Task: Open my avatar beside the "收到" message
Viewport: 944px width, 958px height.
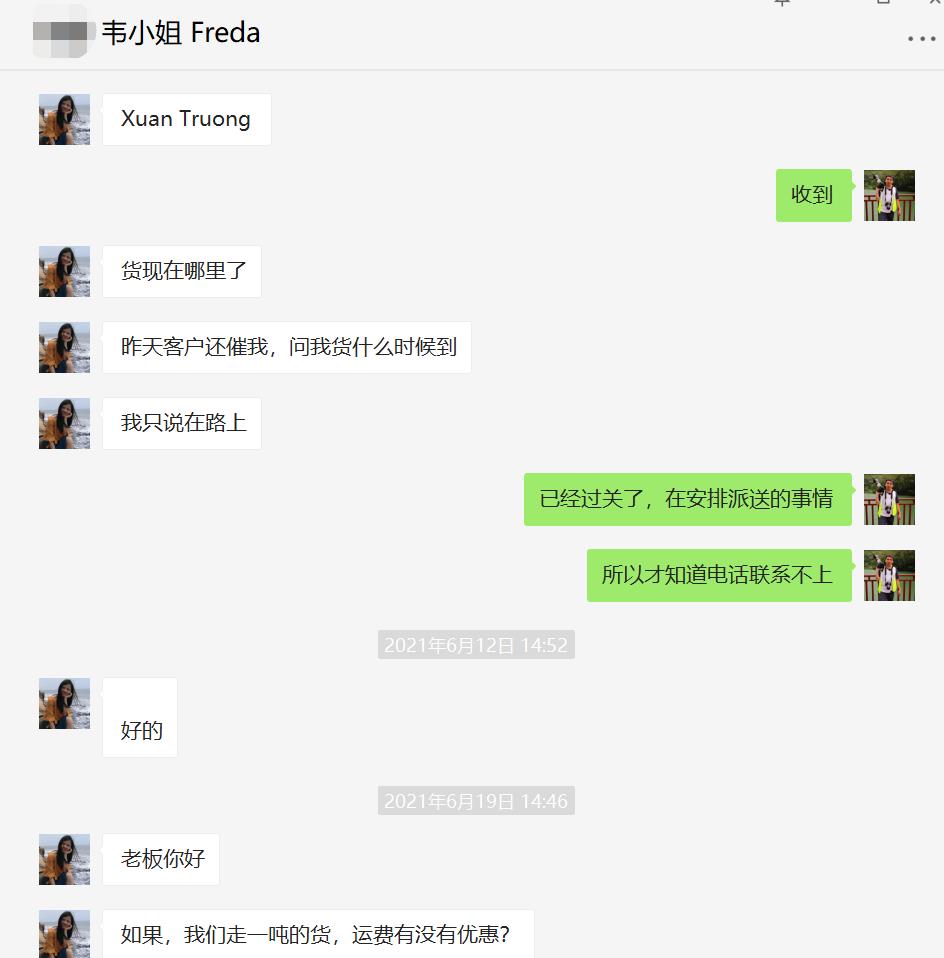Action: pyautogui.click(x=889, y=195)
